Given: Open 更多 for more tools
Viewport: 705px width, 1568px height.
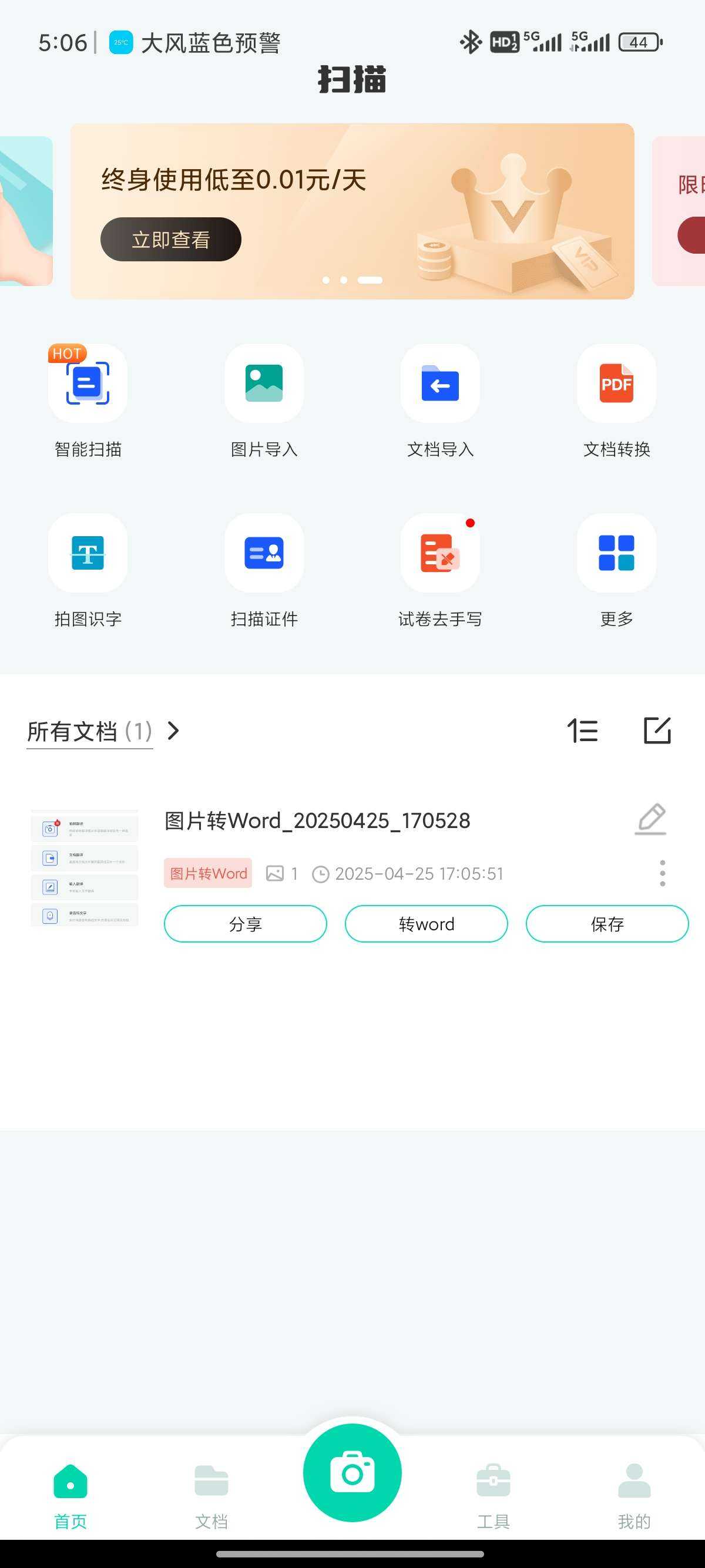Looking at the screenshot, I should [616, 553].
